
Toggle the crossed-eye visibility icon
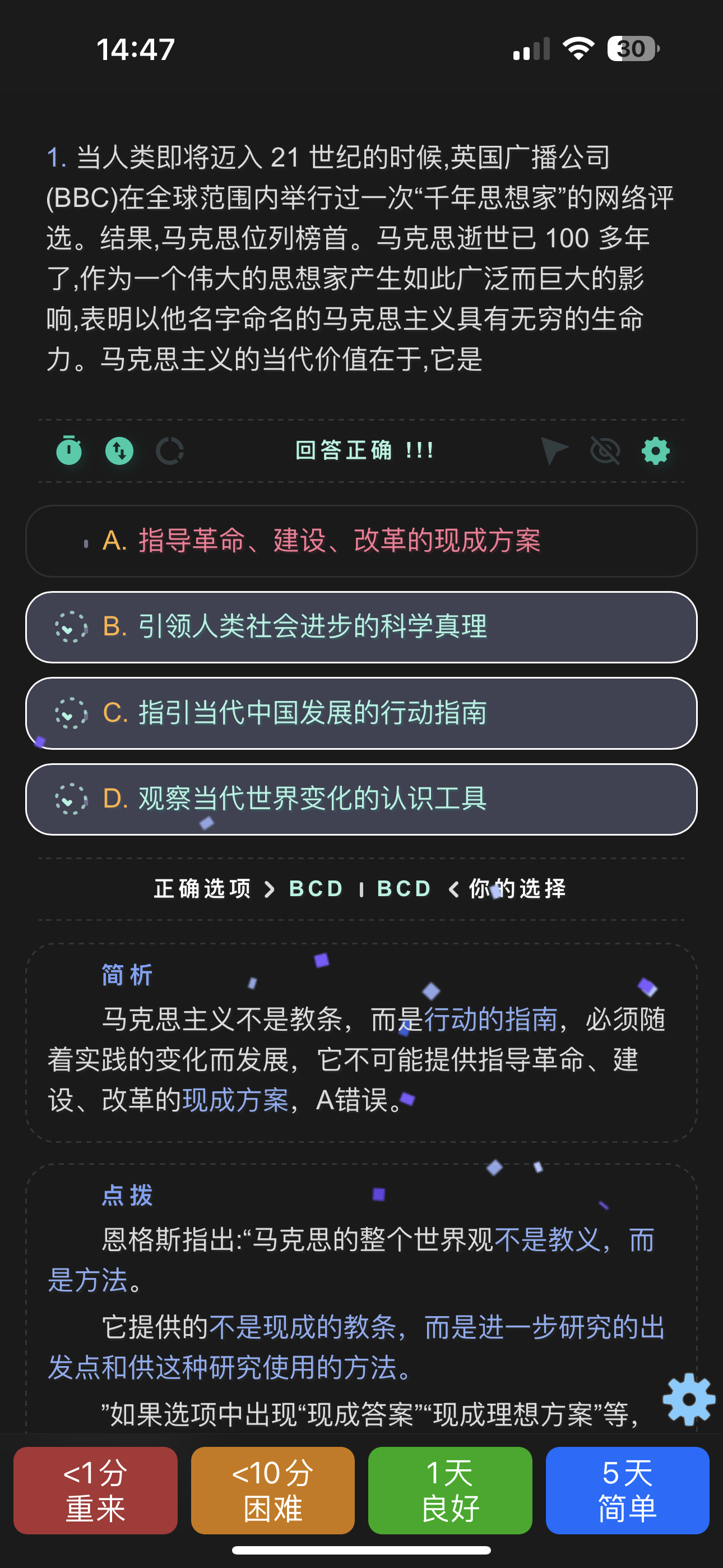[605, 451]
